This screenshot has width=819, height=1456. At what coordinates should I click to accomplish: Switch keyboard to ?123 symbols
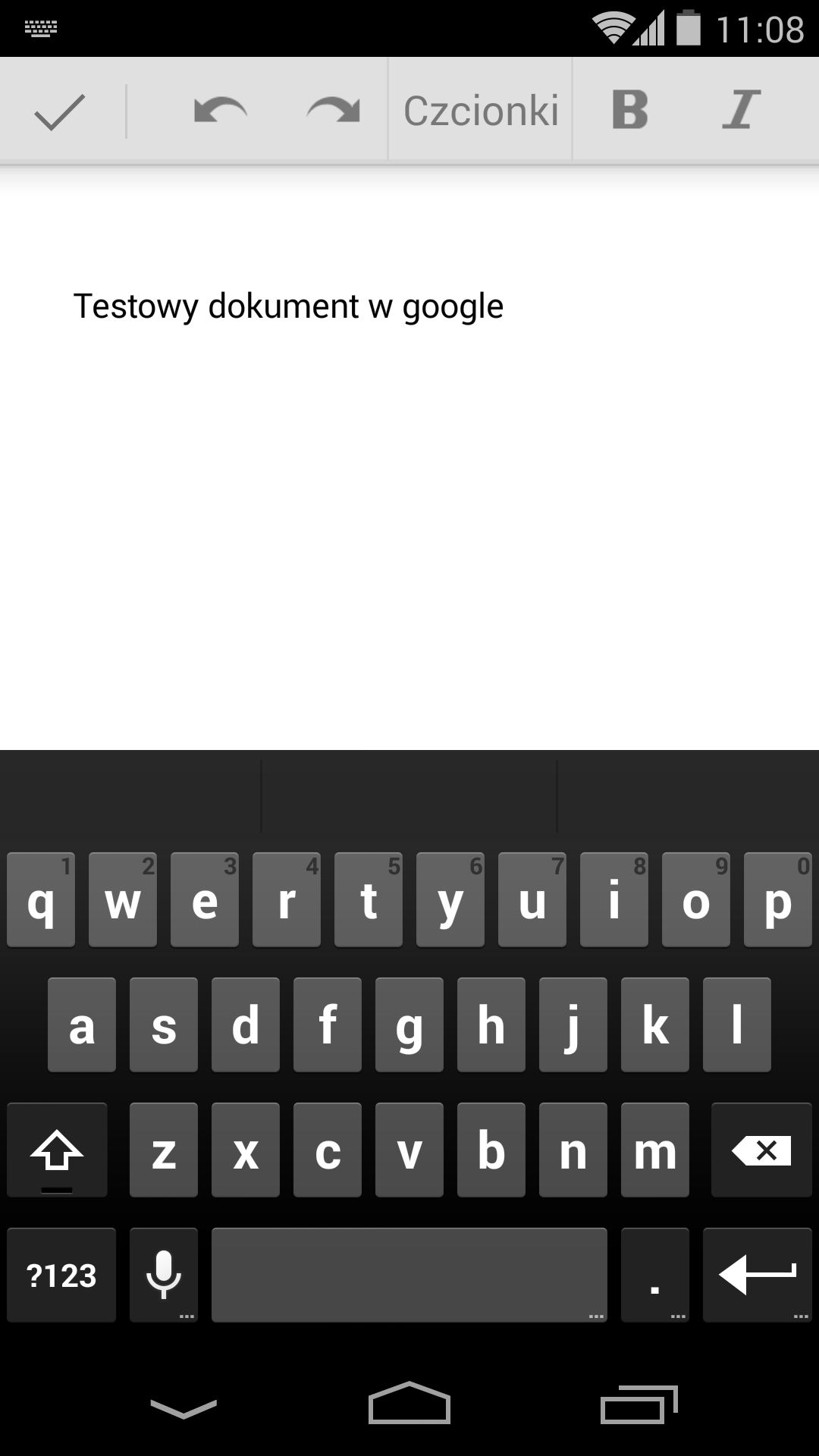pyautogui.click(x=61, y=1276)
